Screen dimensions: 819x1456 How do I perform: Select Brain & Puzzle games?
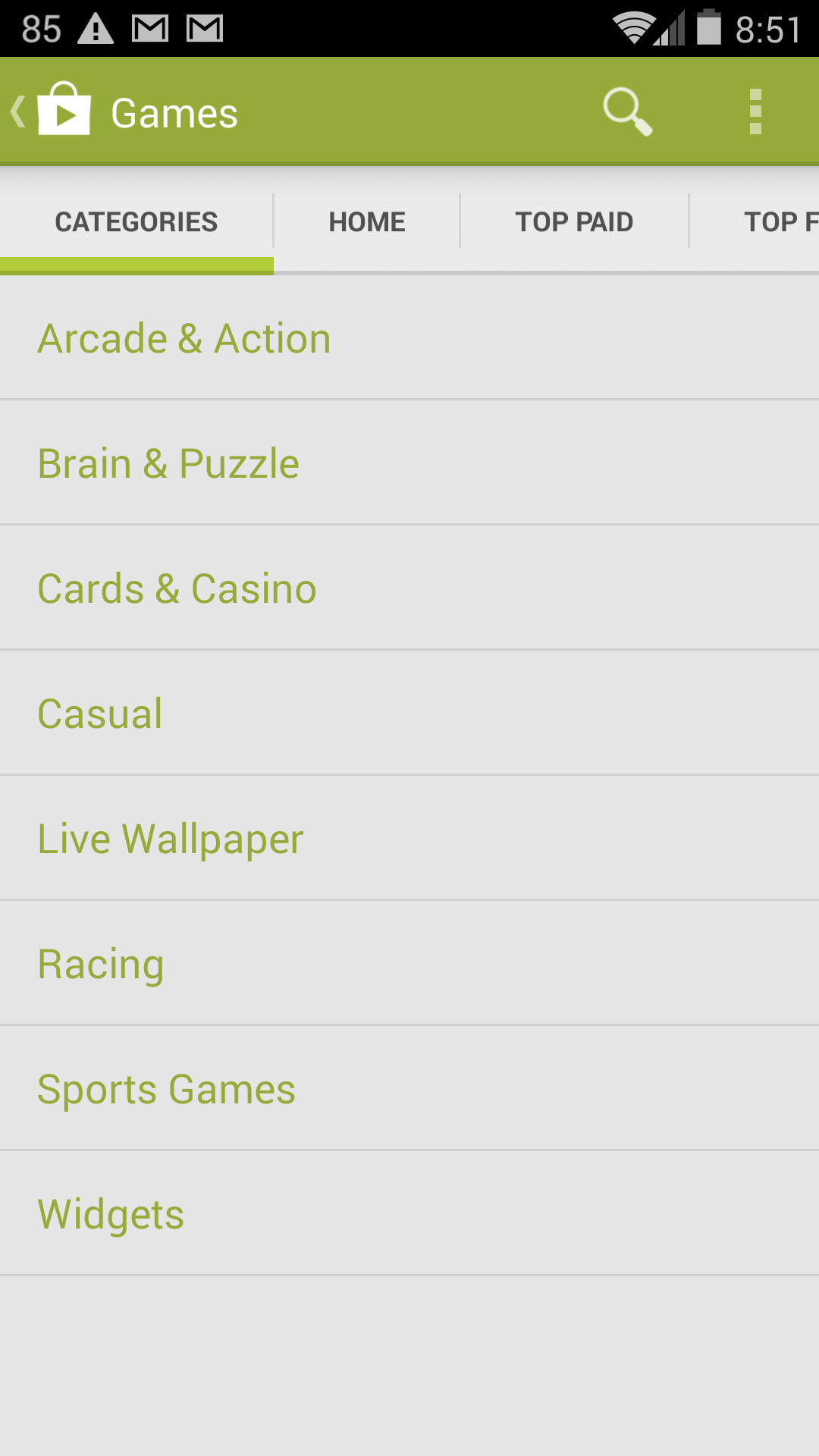(168, 463)
